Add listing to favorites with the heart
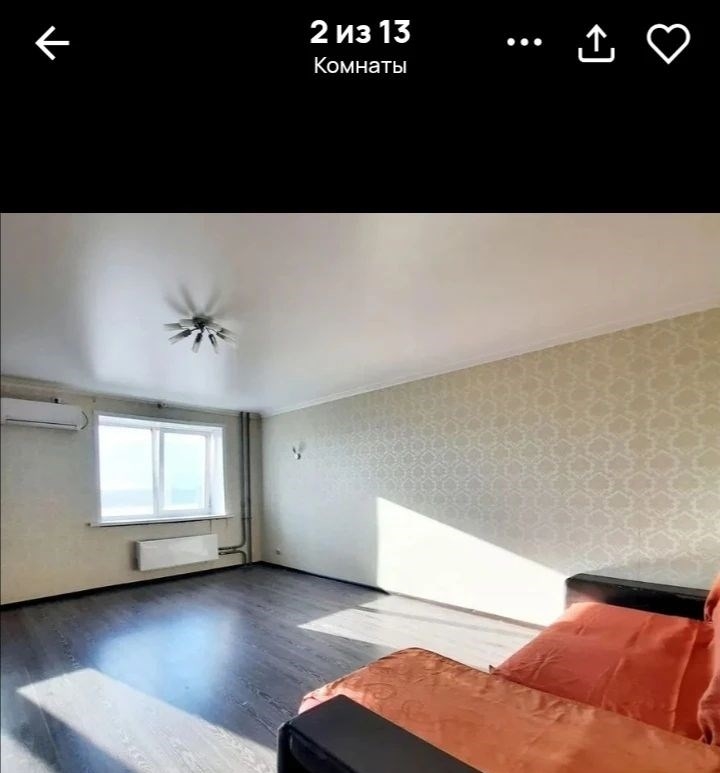This screenshot has width=720, height=773. (668, 43)
